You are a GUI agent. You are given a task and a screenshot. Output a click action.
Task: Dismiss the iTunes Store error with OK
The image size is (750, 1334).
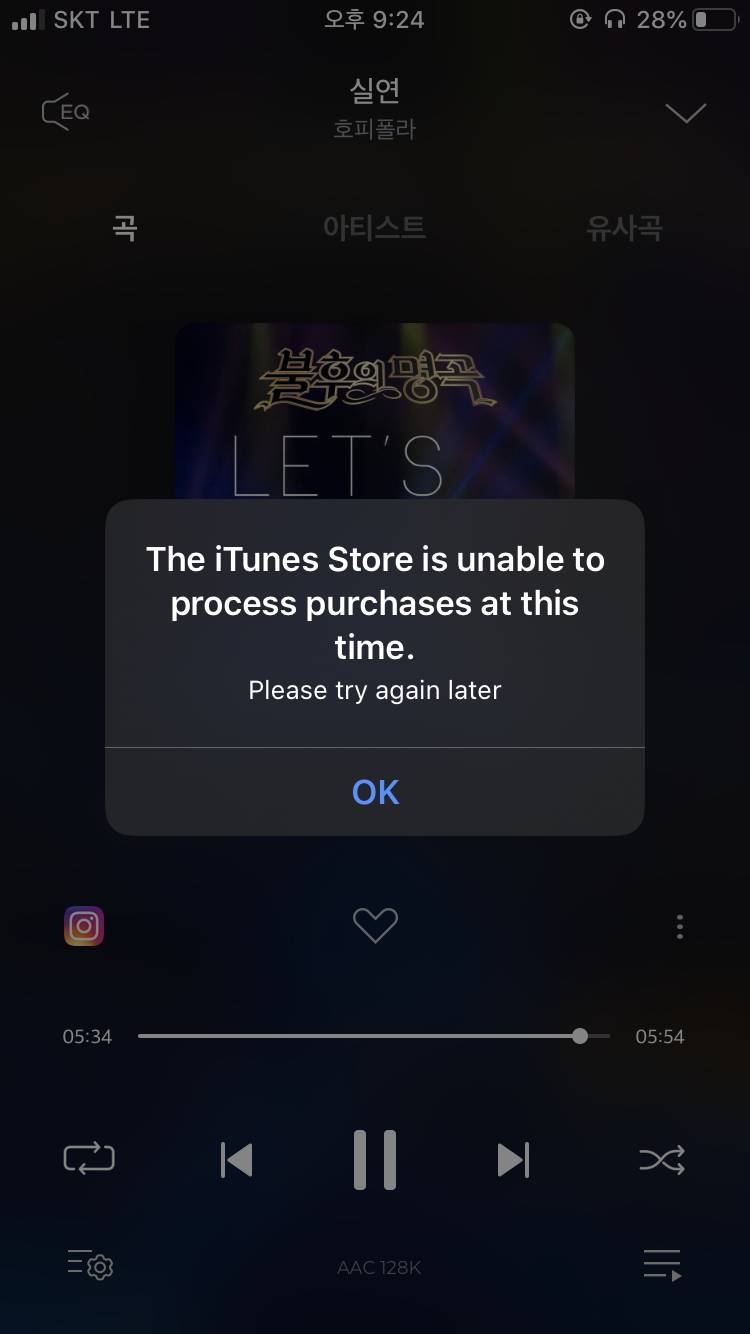coord(375,792)
